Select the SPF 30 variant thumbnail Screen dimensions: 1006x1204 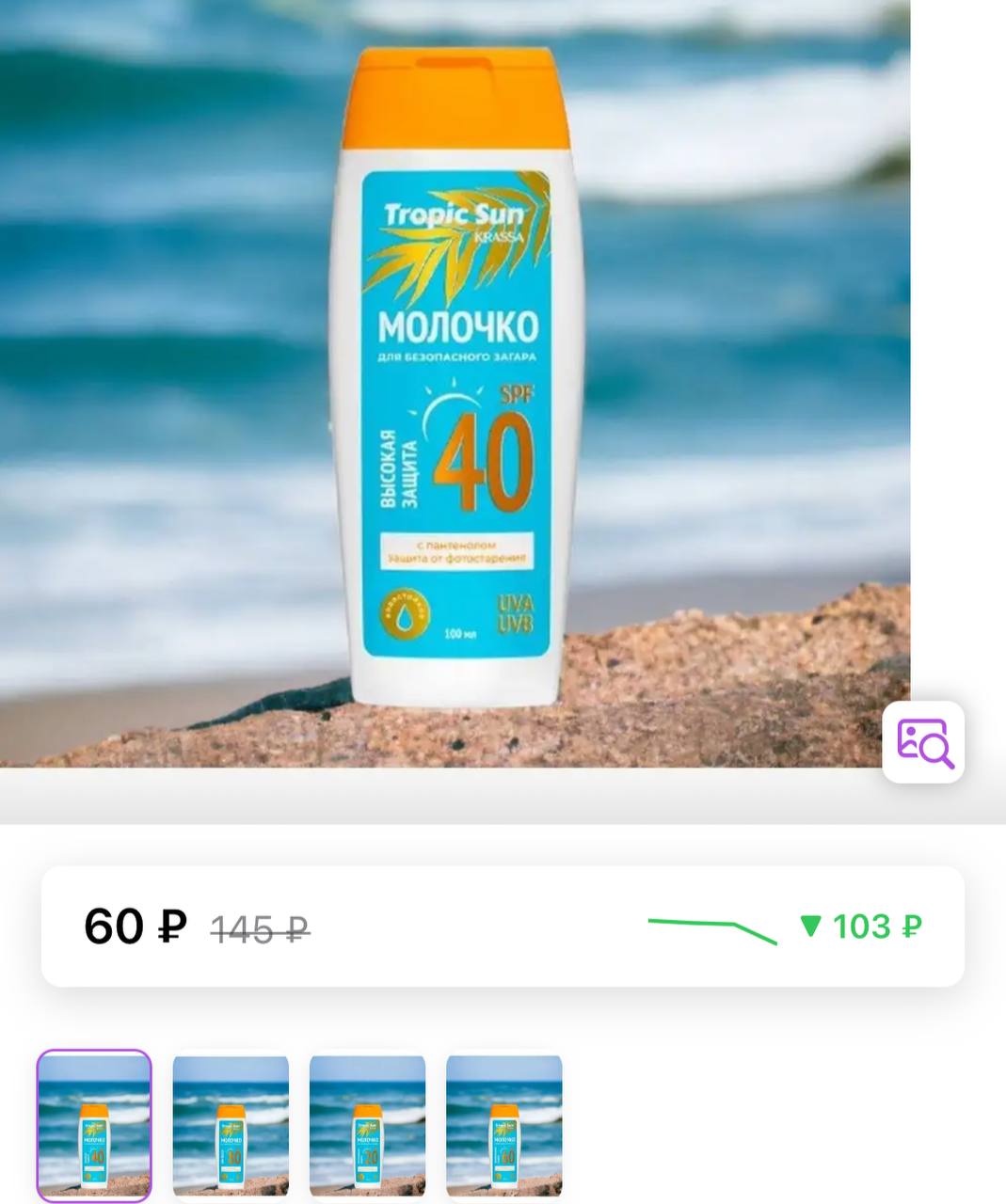coord(231,1125)
